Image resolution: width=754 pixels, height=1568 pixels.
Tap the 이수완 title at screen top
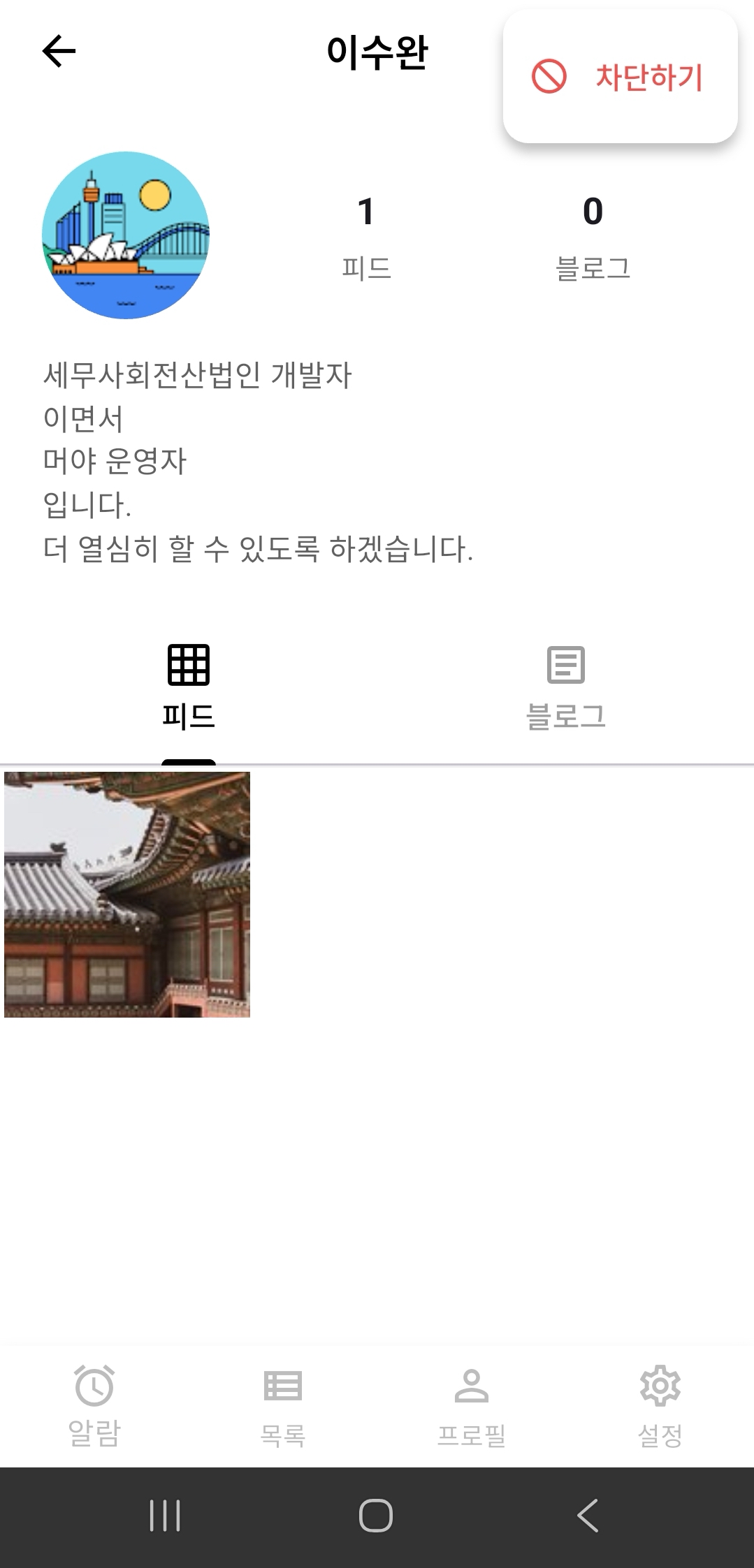coord(377,51)
